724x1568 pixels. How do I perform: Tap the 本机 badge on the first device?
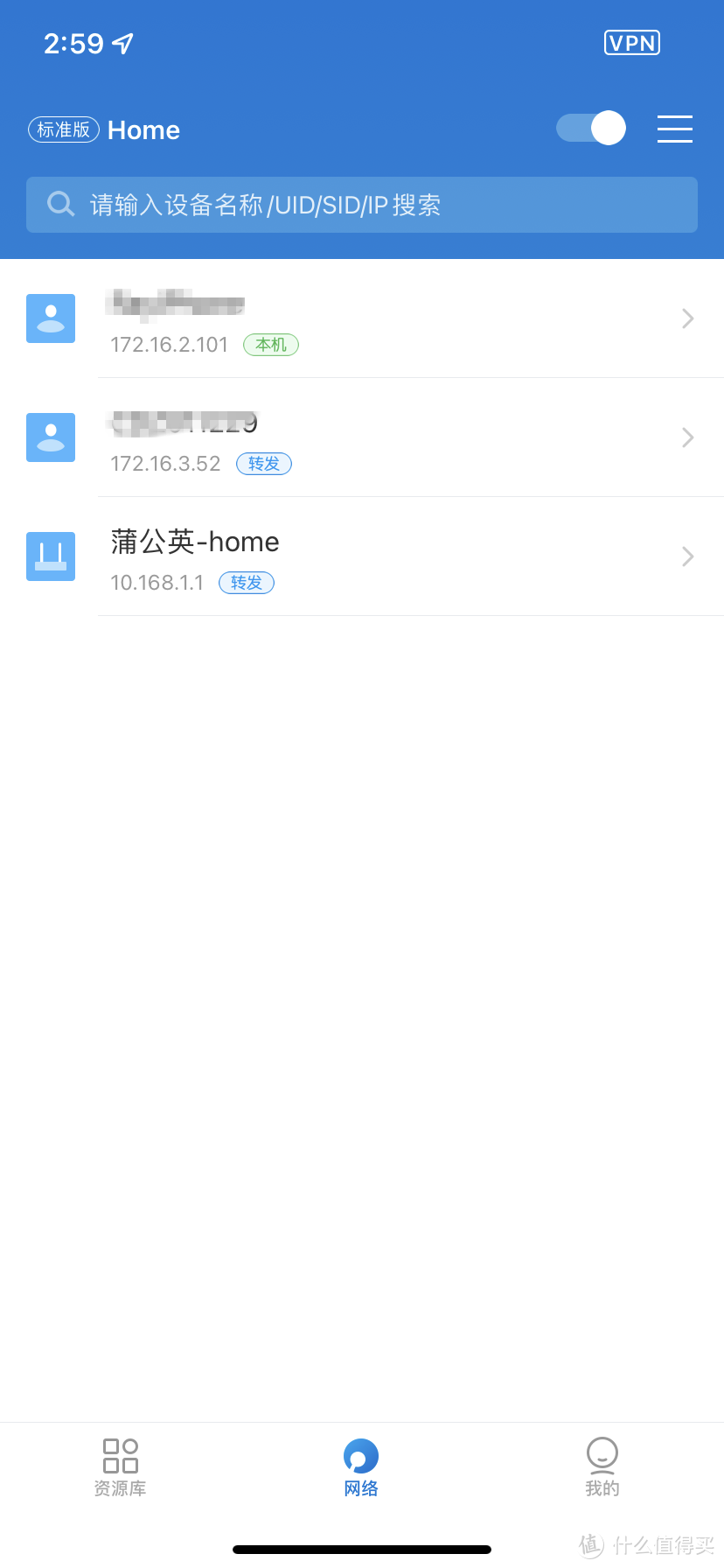click(x=271, y=345)
